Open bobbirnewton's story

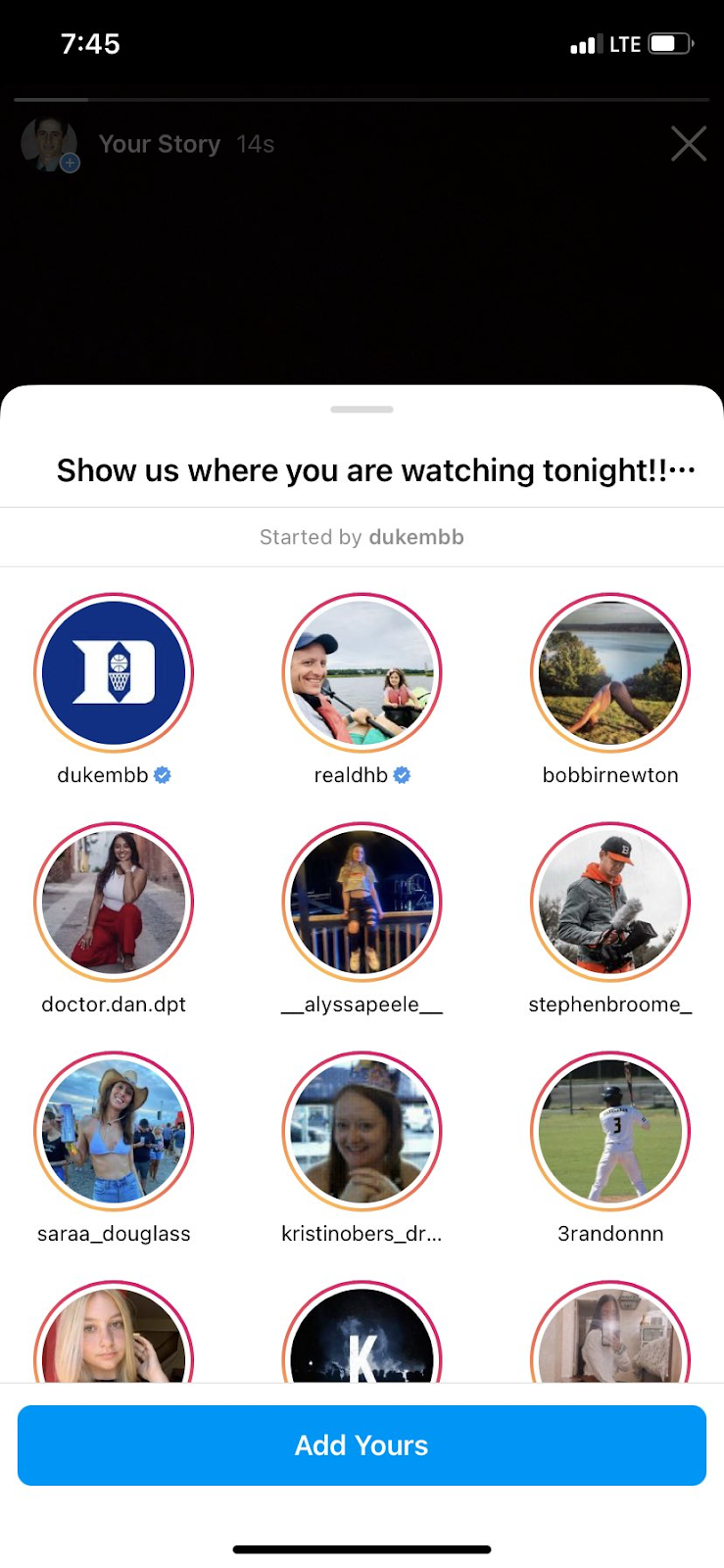(x=610, y=673)
